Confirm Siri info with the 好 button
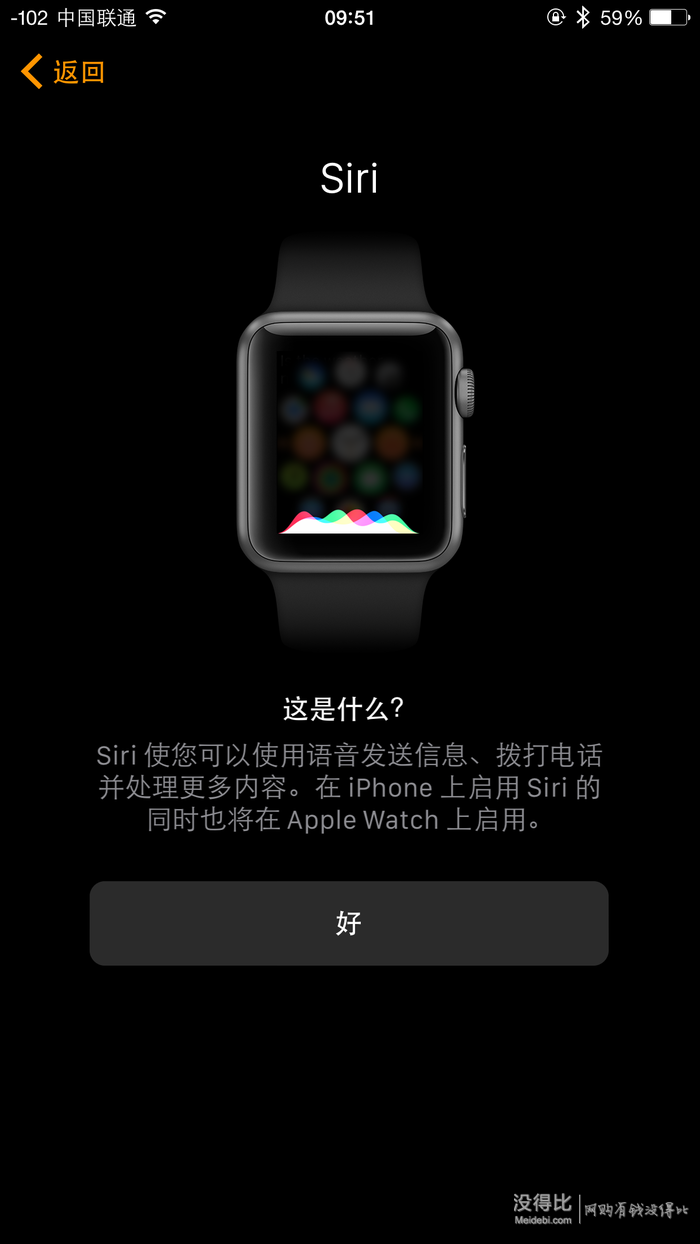Screen dimensions: 700x1244 click(x=349, y=923)
